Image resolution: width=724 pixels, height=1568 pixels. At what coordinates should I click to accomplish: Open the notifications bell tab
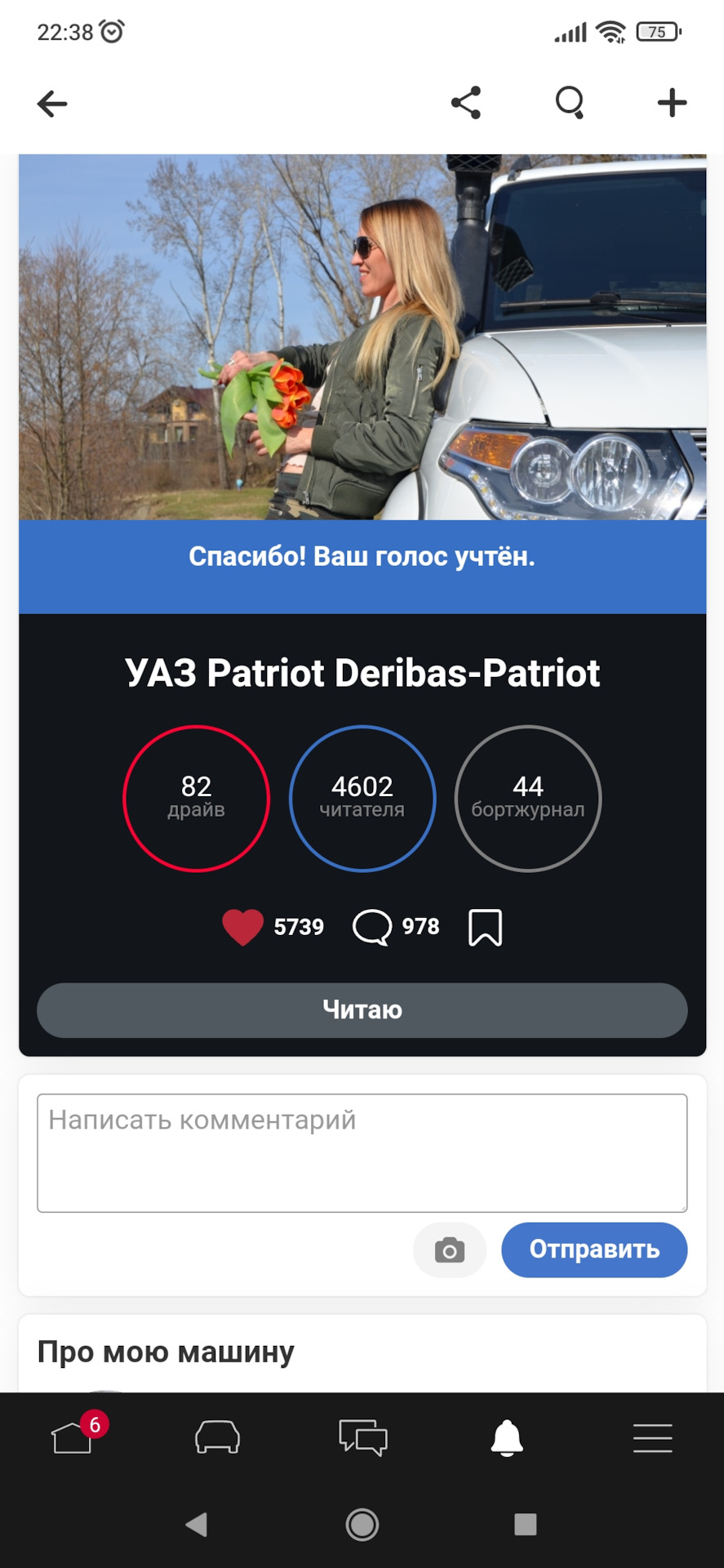pos(507,1437)
